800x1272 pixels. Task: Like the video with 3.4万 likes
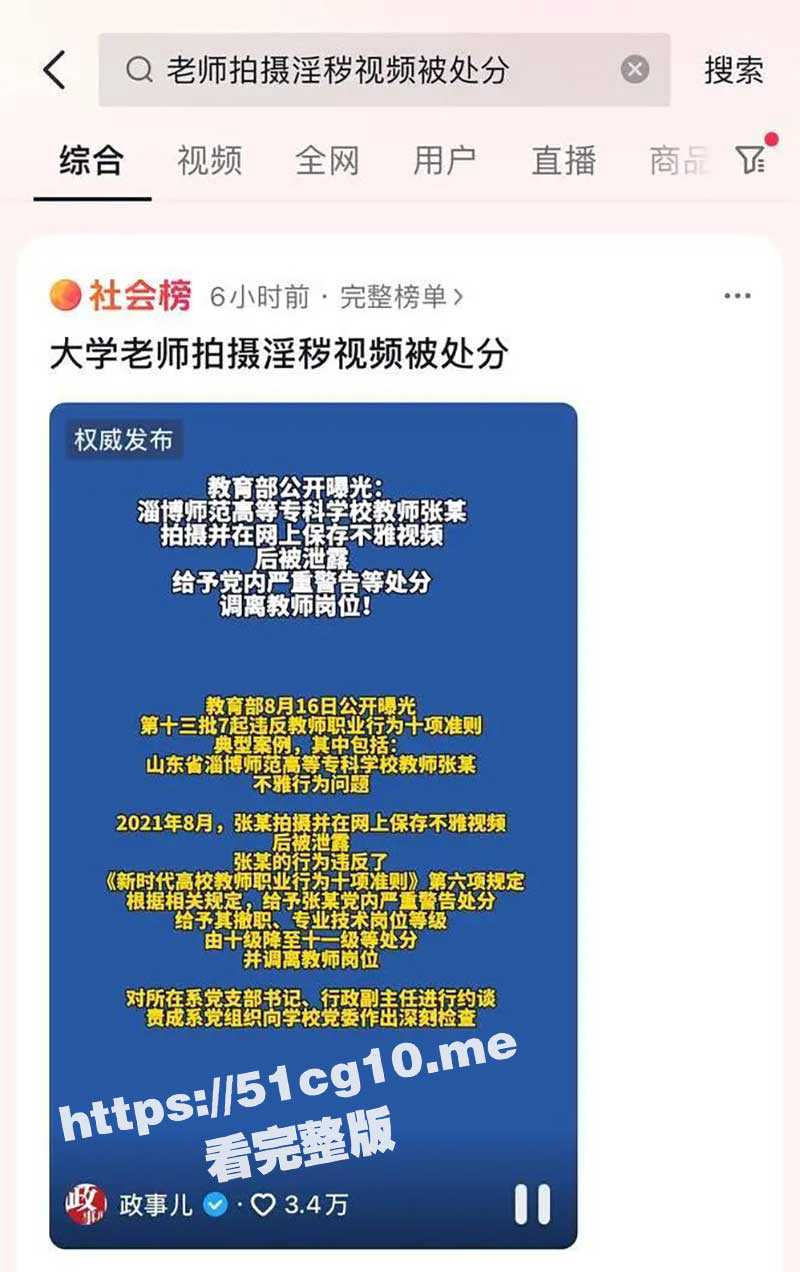click(x=263, y=1205)
